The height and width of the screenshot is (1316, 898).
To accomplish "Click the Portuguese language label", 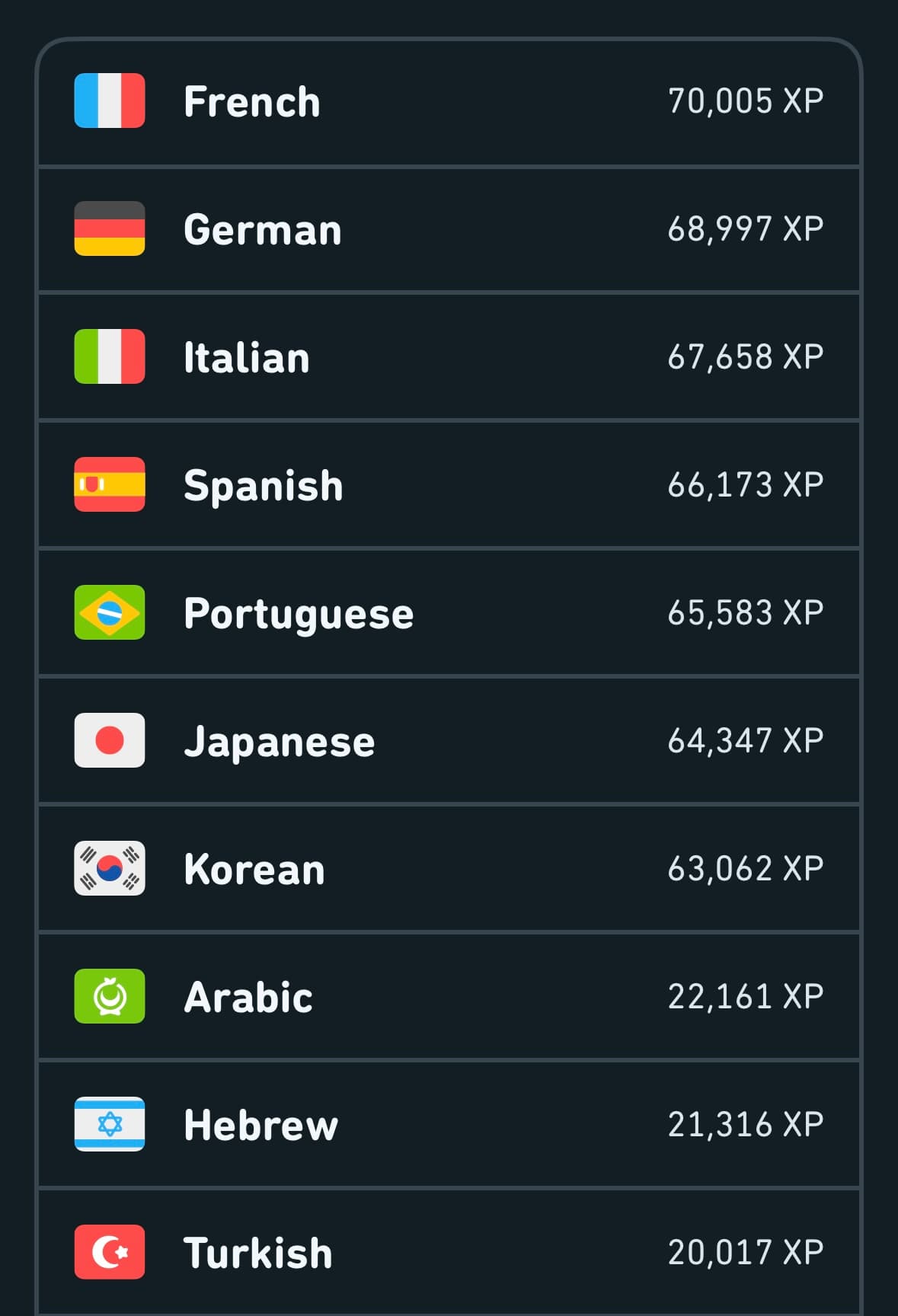I will [299, 613].
